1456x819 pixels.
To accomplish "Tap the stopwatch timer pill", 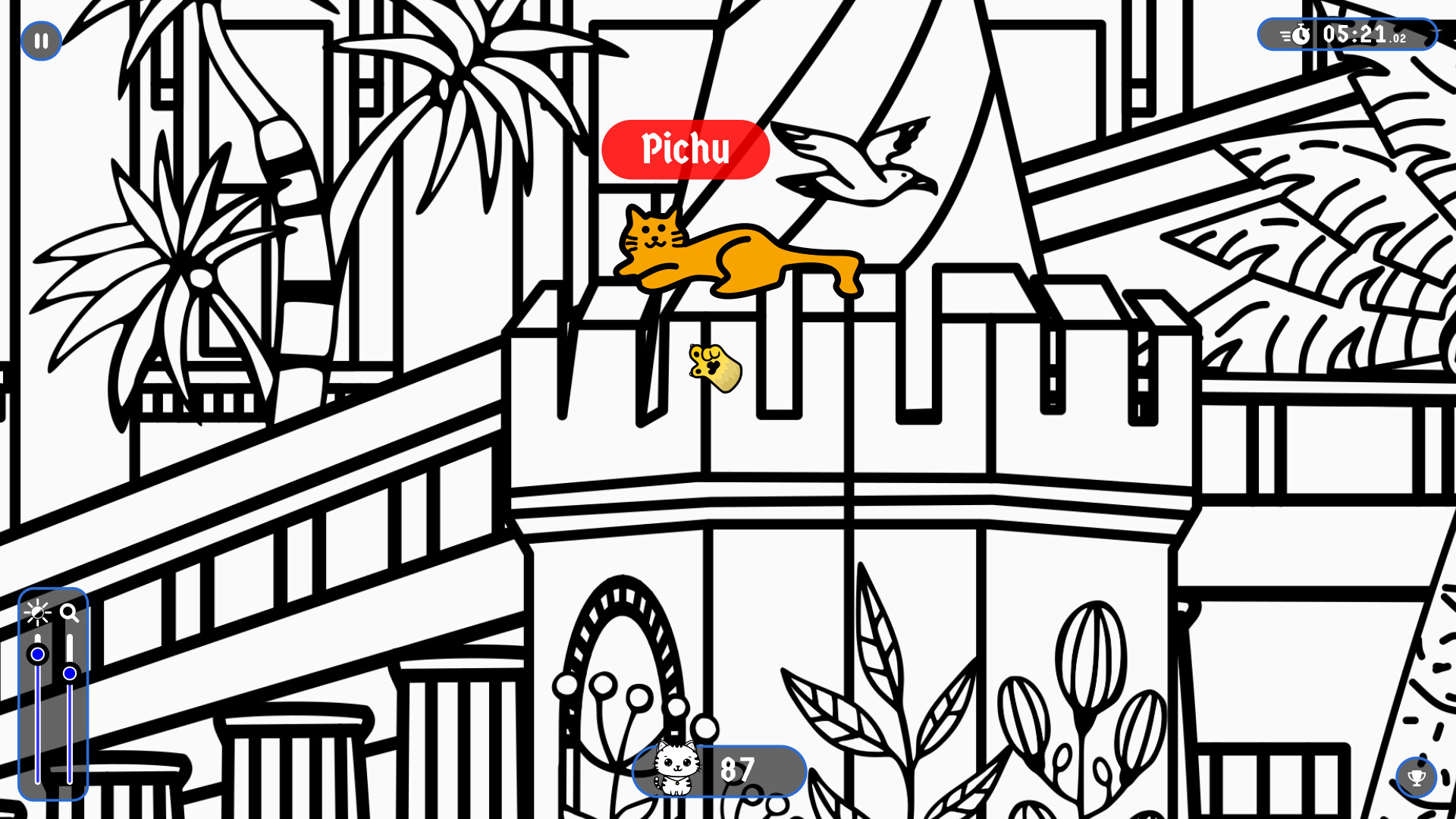I will click(1347, 35).
